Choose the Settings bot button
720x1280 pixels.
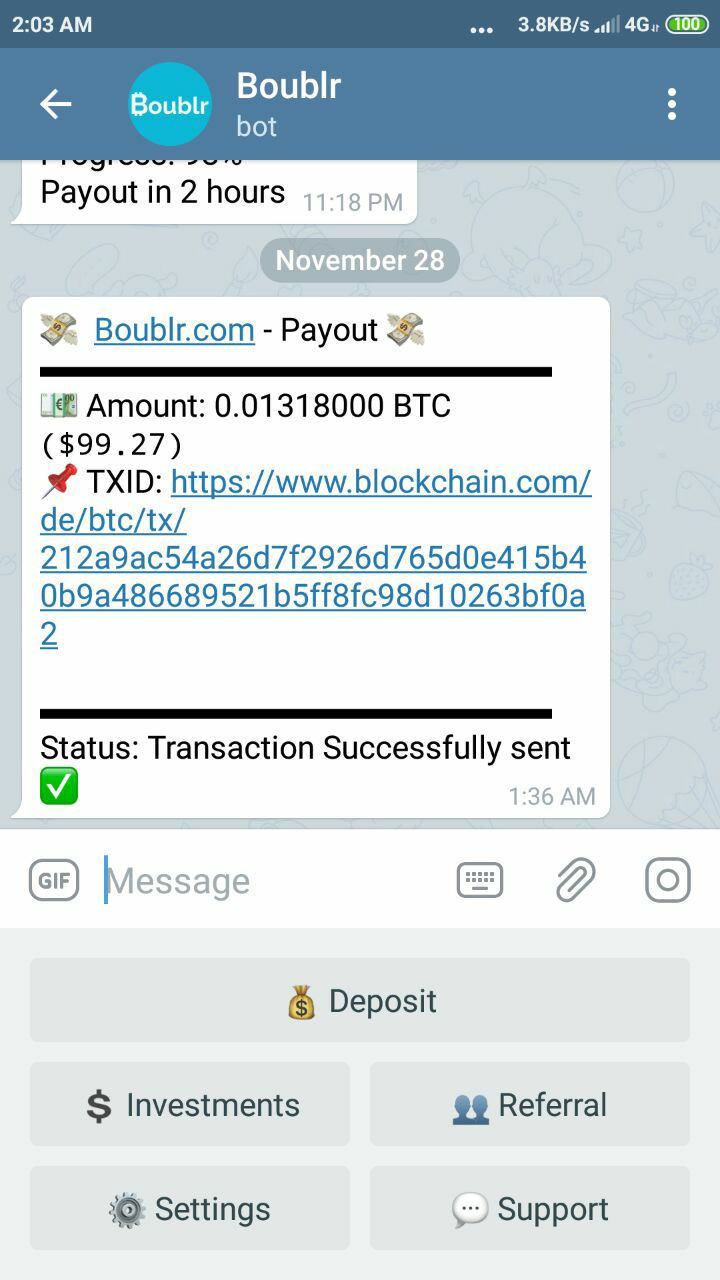[x=190, y=1209]
